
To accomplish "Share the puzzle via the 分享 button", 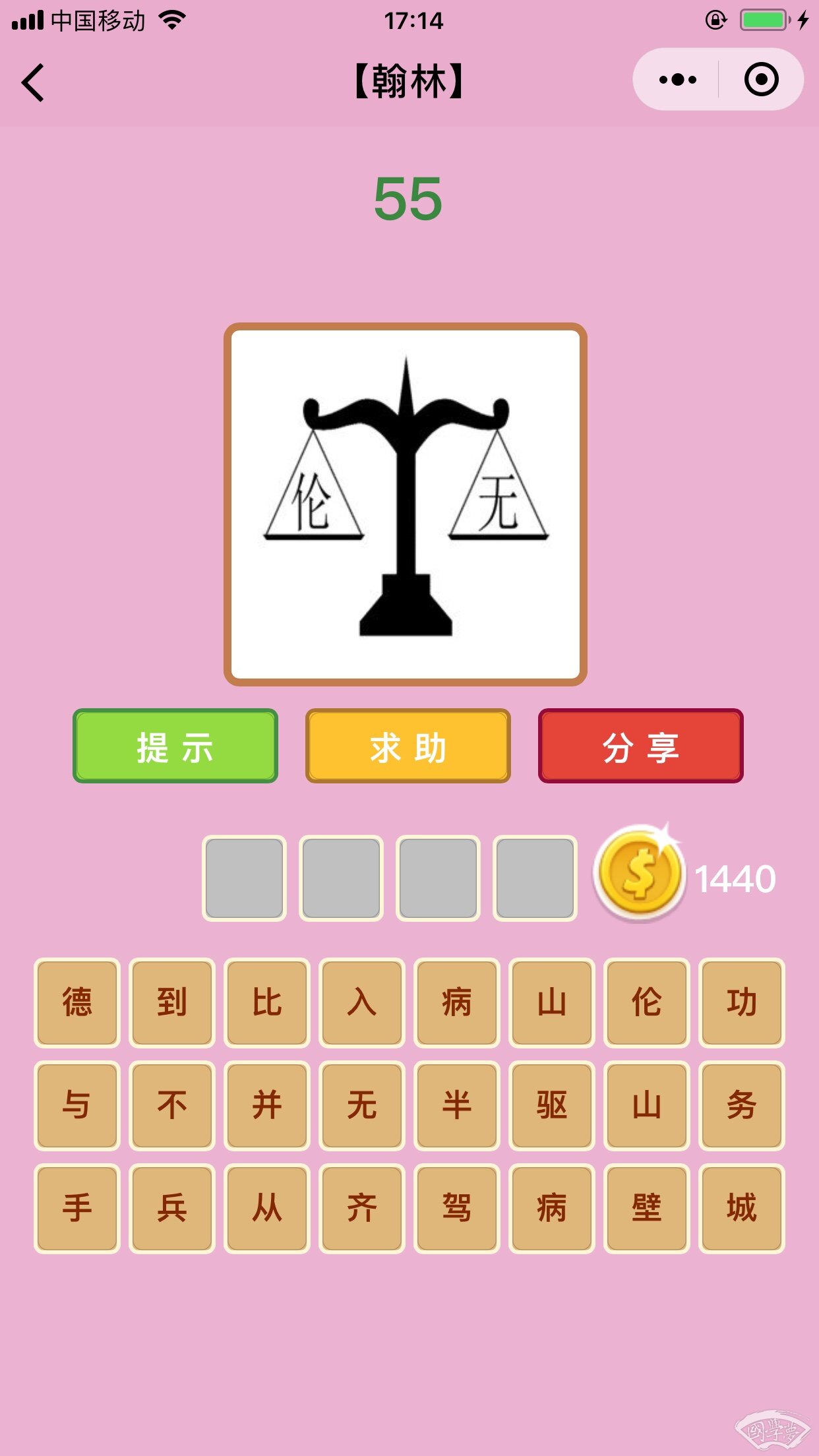I will pyautogui.click(x=640, y=746).
